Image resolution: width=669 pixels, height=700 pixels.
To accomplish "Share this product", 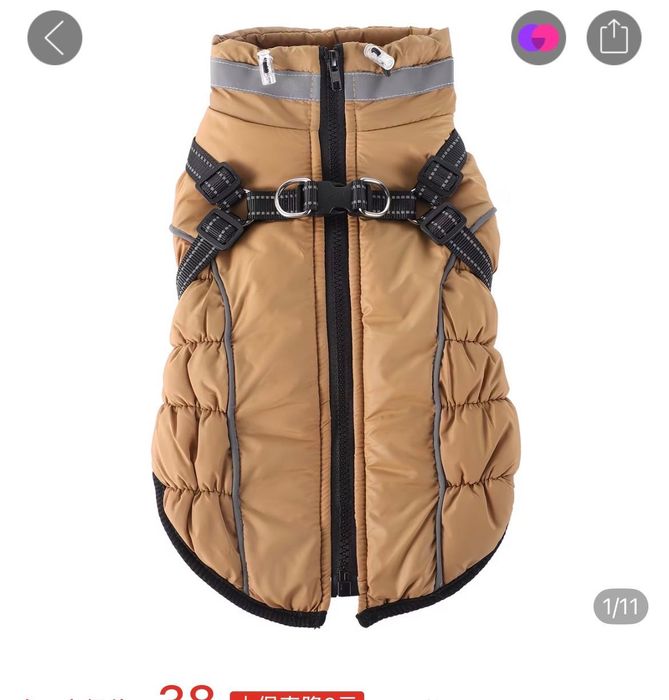I will (x=614, y=38).
